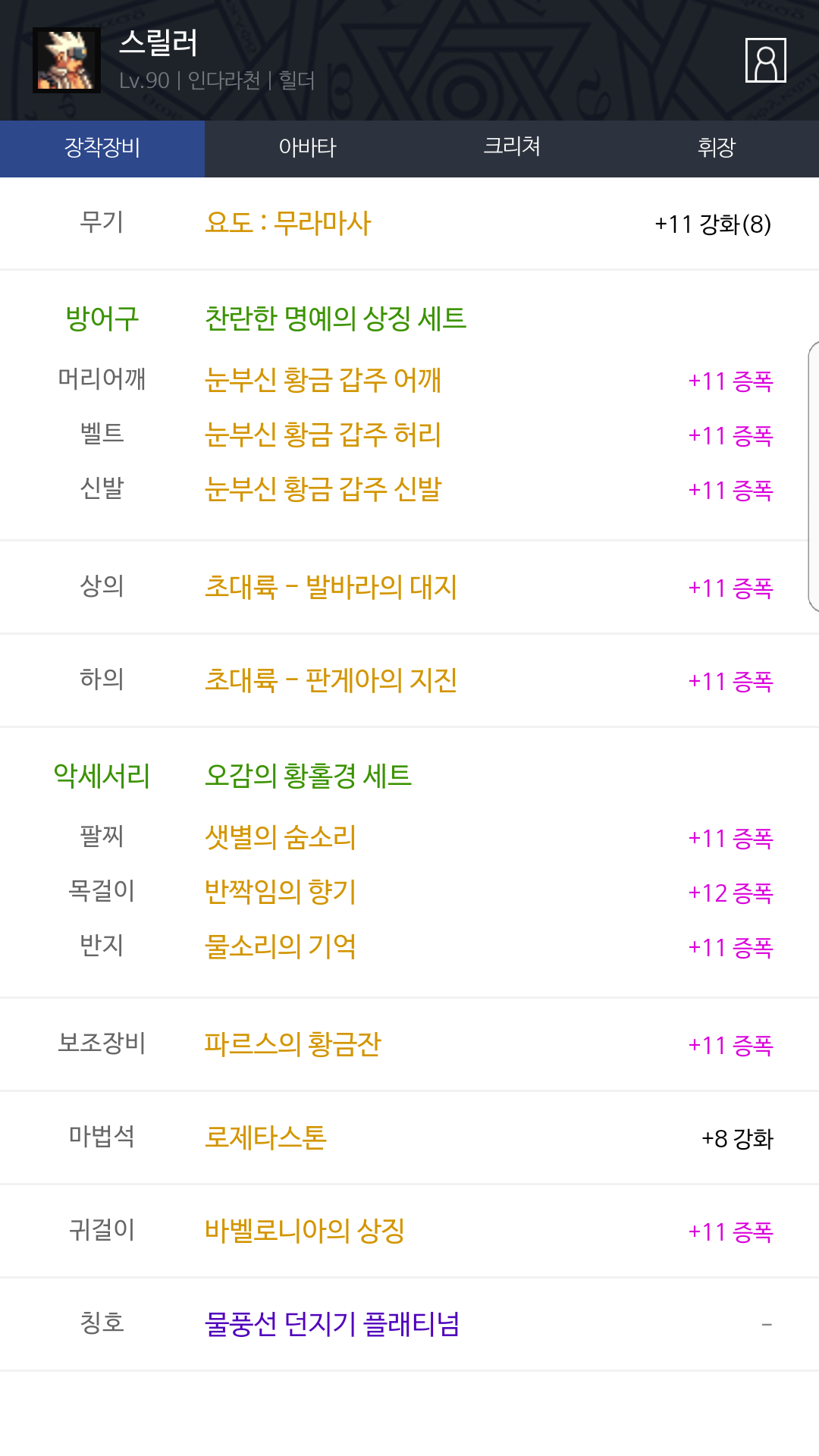Open the profile icon in the header
The image size is (819, 1456).
pos(765,60)
